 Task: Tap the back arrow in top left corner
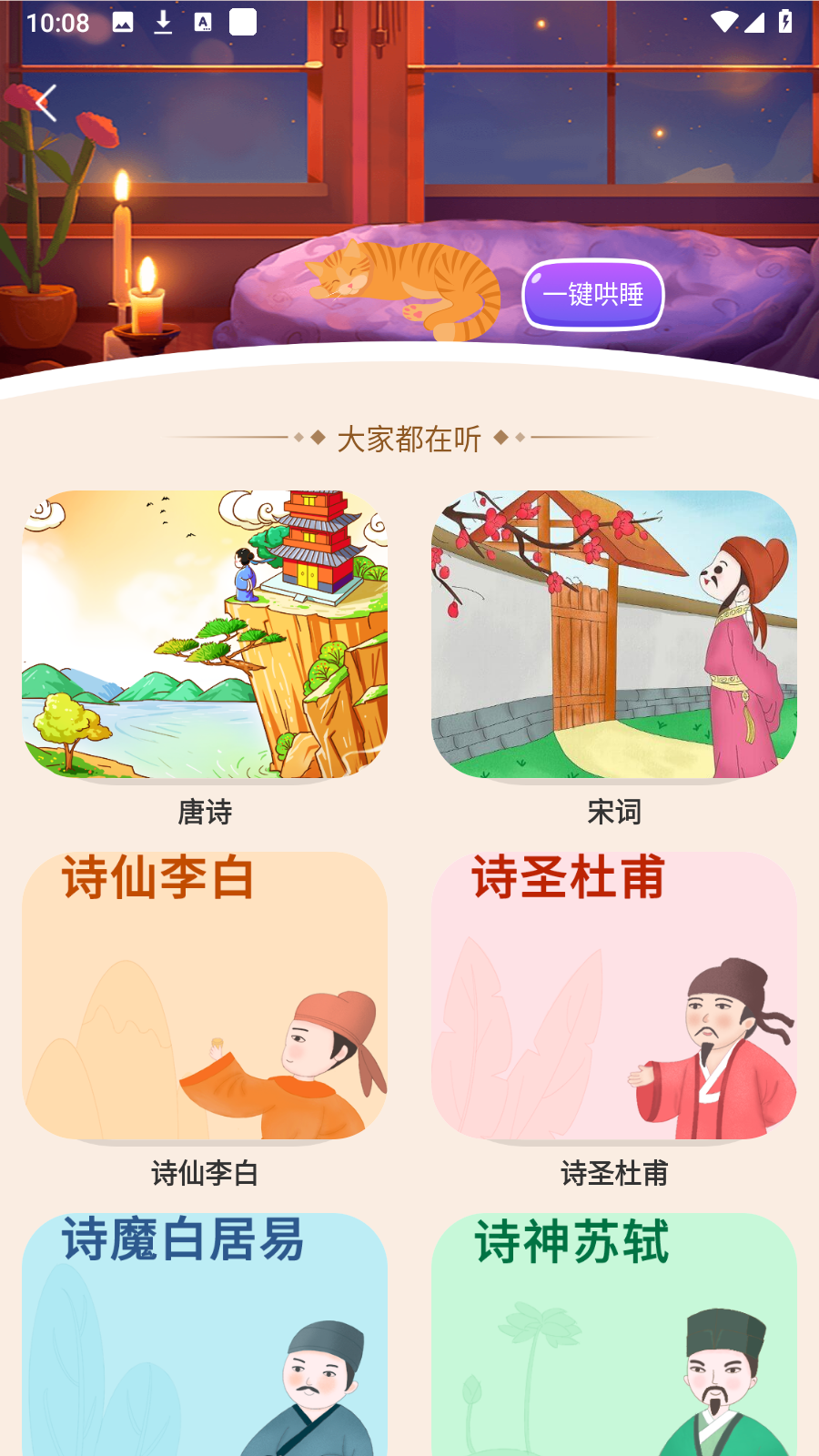[x=43, y=103]
